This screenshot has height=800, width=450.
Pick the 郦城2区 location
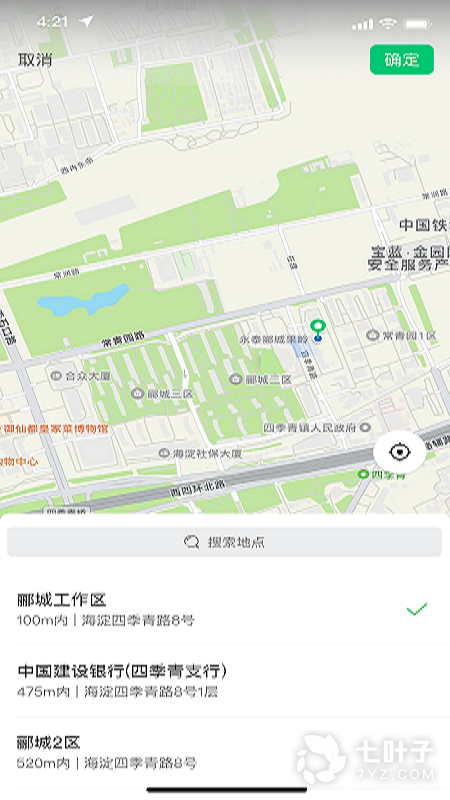pos(225,752)
